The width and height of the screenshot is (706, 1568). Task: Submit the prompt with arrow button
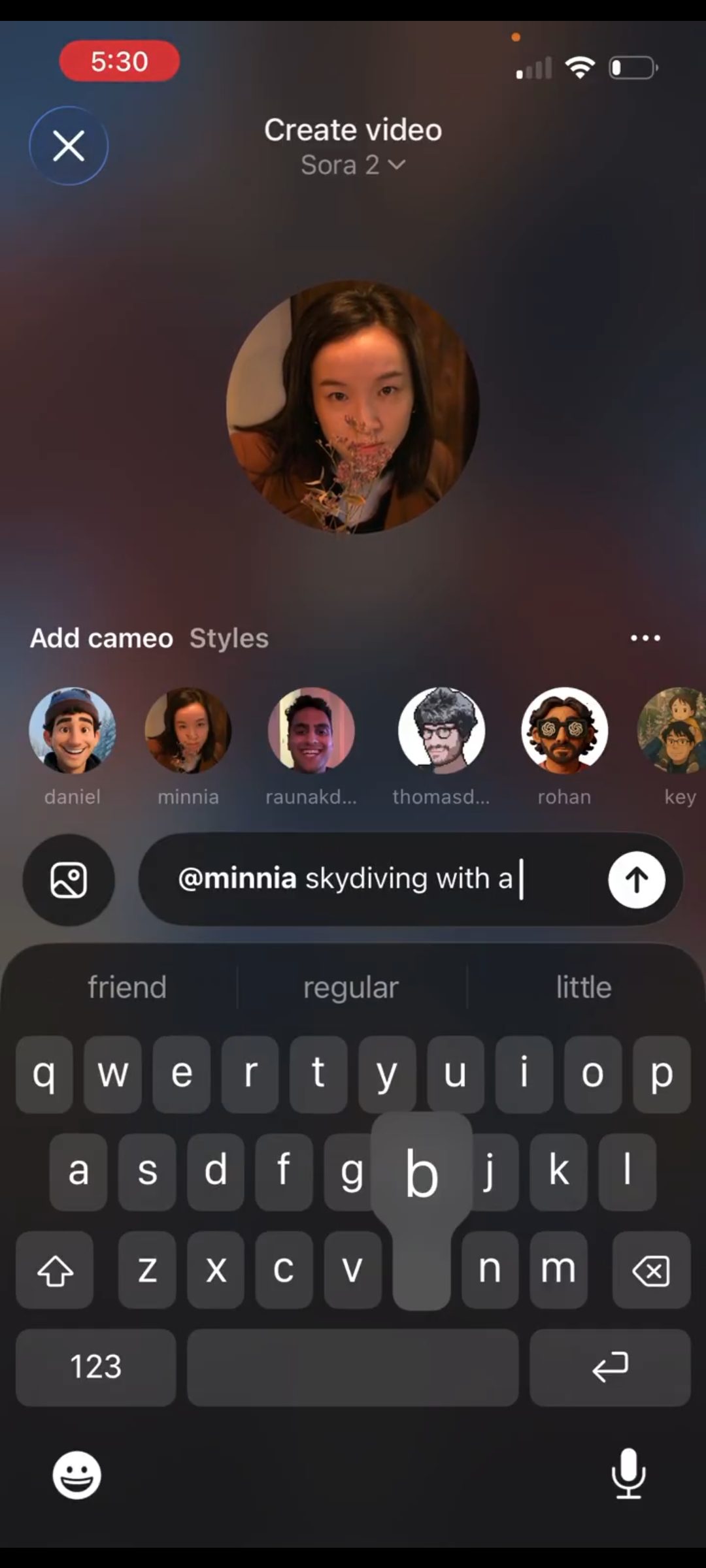pos(637,880)
